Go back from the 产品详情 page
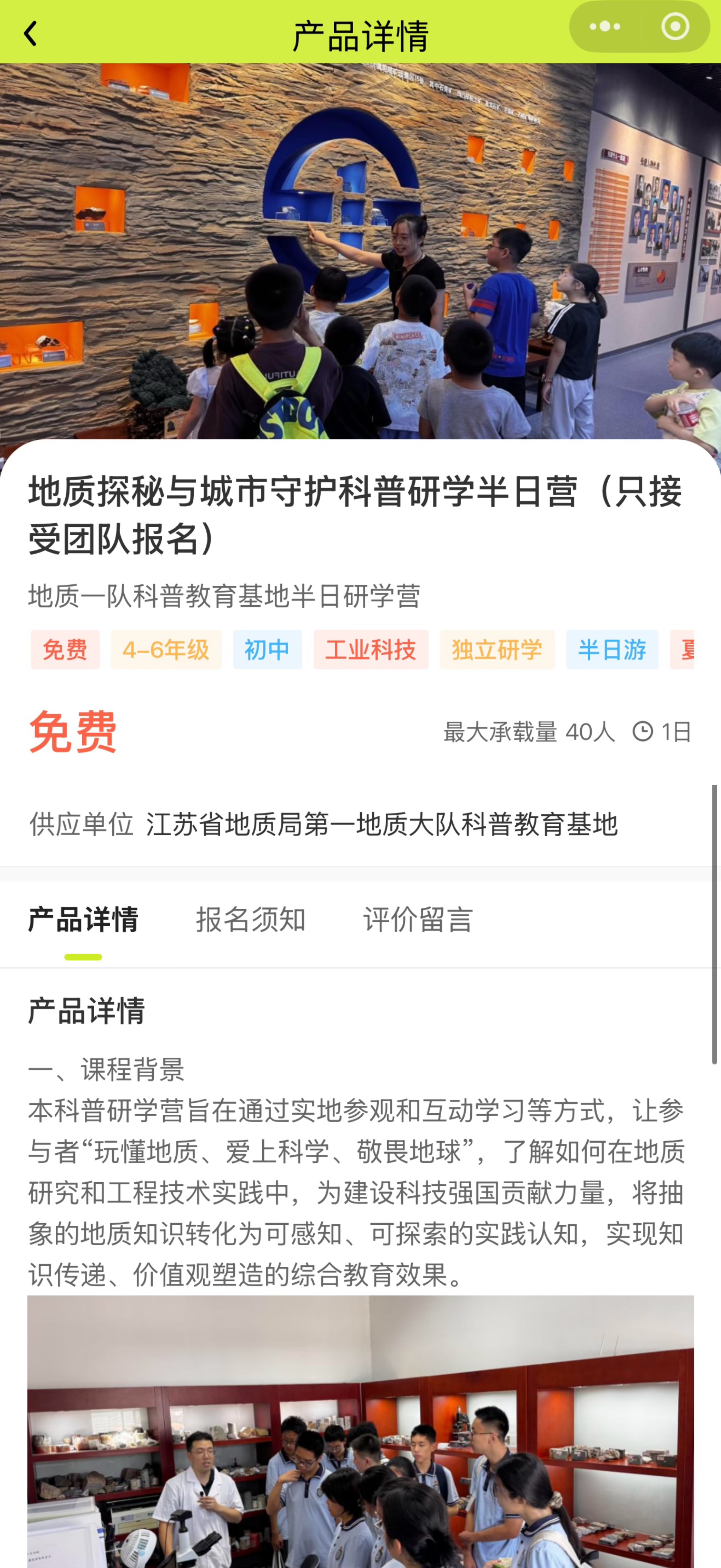Image resolution: width=721 pixels, height=1568 pixels. 30,33
